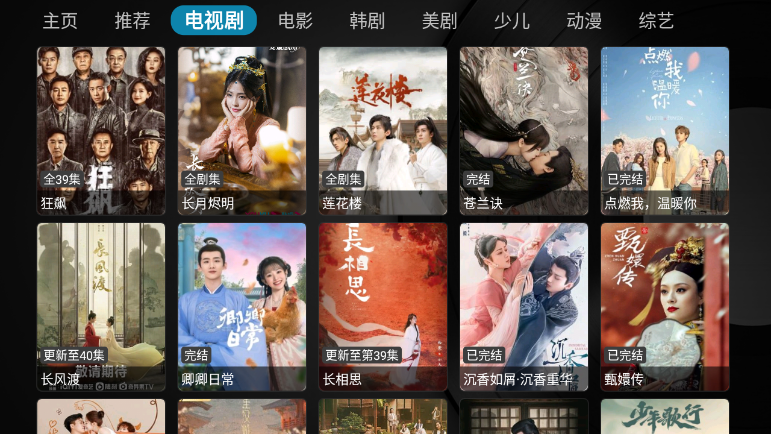This screenshot has height=434, width=771.
Task: Open the 长风渡 series
Action: [101, 306]
